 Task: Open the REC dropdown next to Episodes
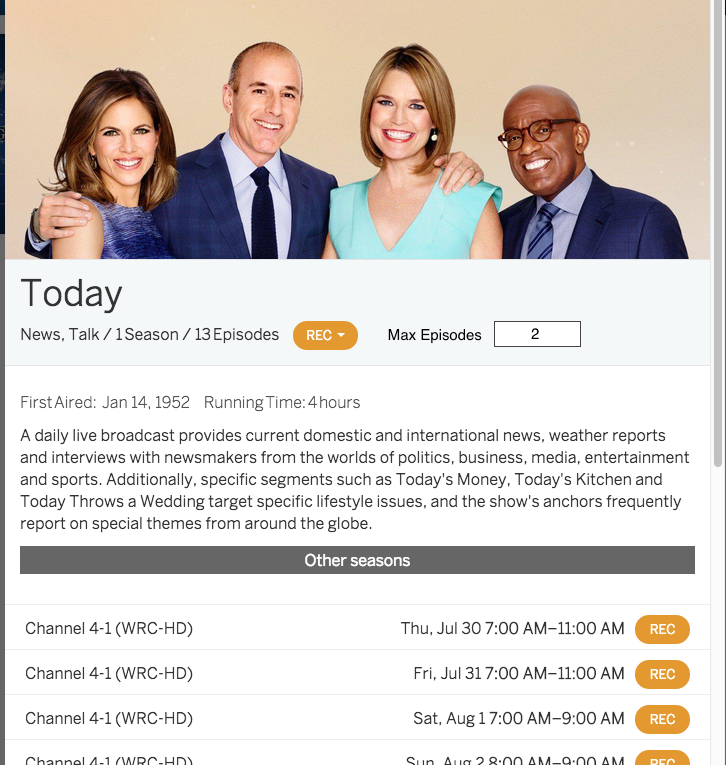325,335
